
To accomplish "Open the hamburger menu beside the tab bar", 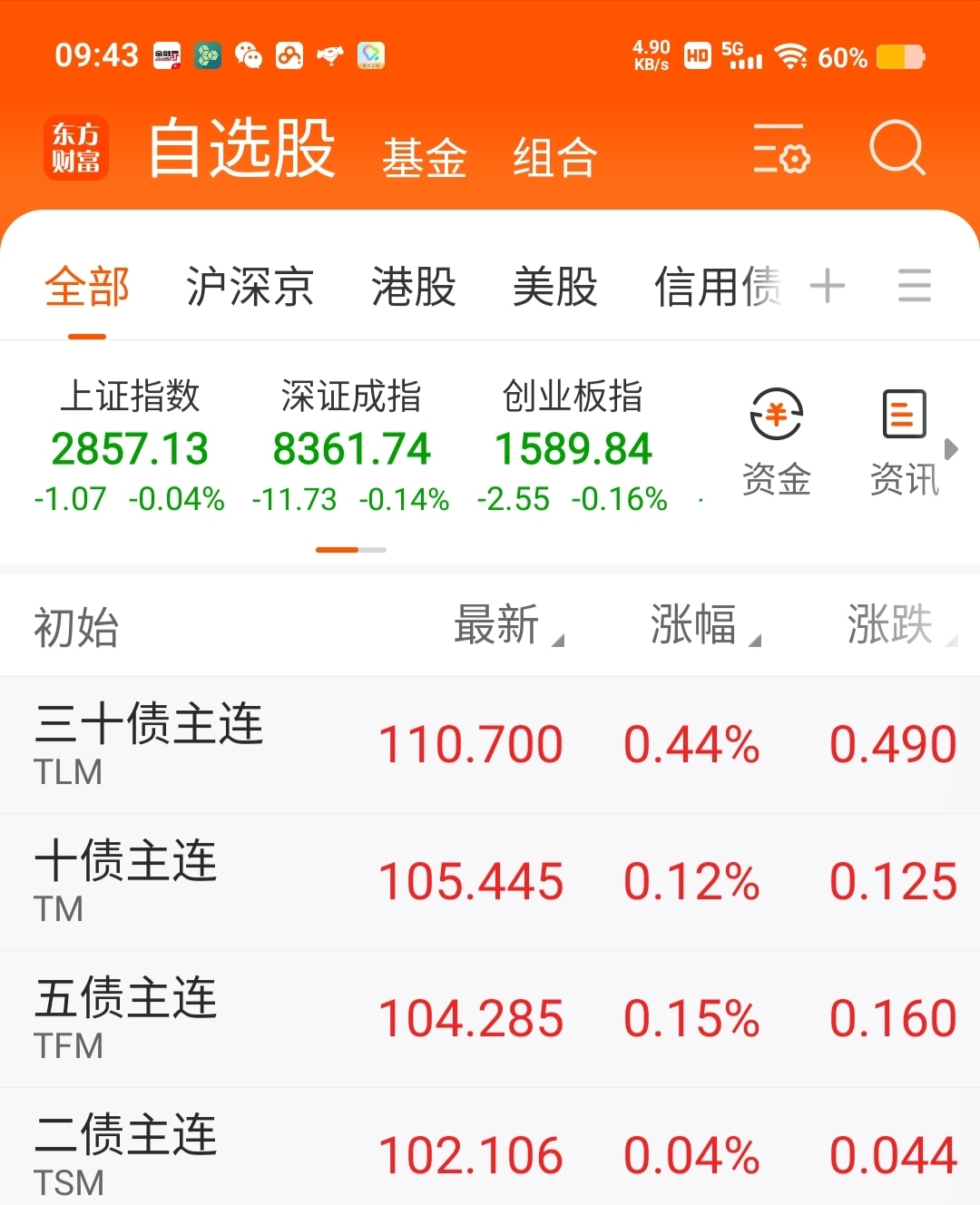I will point(915,285).
